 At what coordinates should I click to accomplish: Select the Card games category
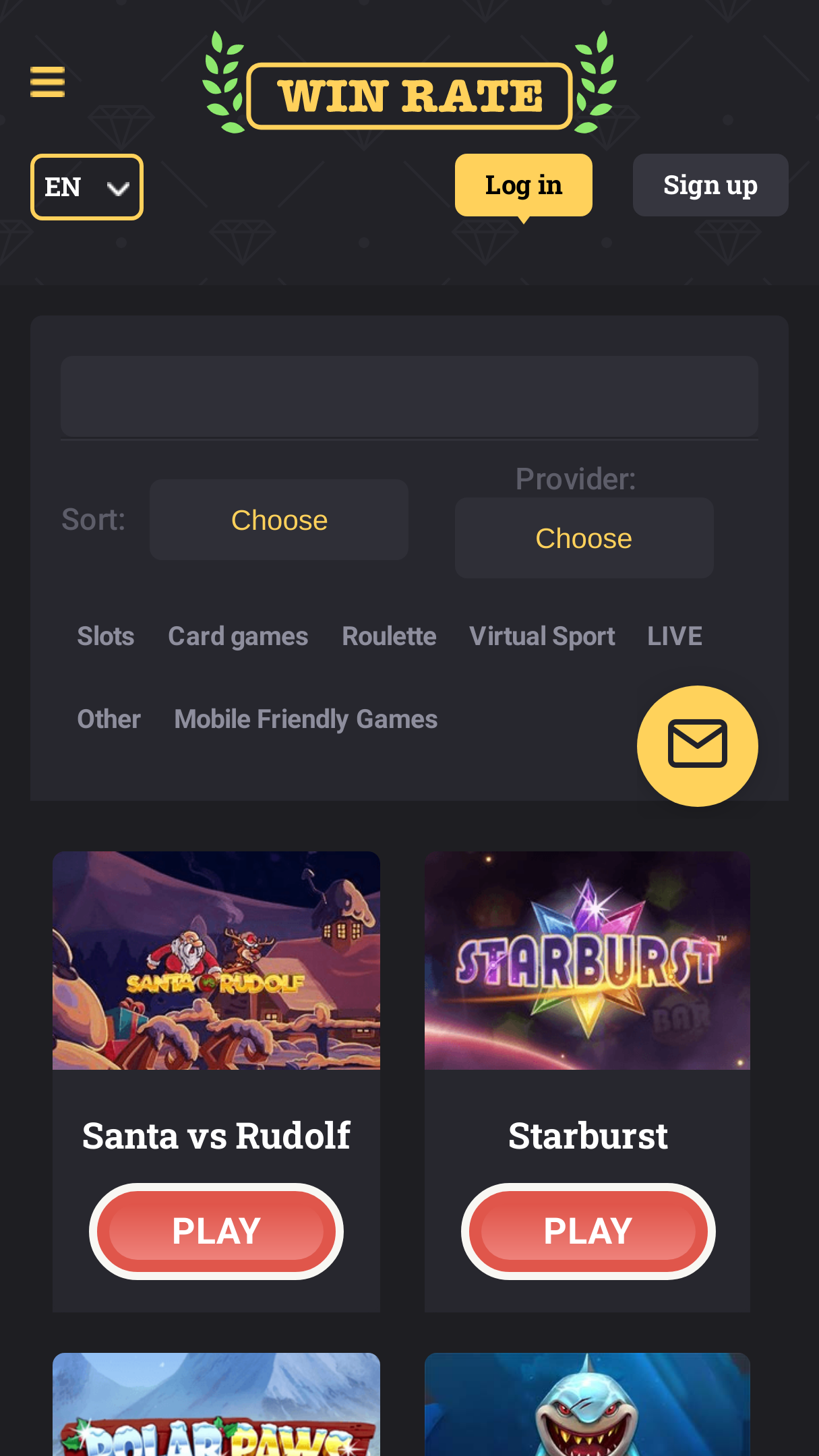tap(238, 636)
